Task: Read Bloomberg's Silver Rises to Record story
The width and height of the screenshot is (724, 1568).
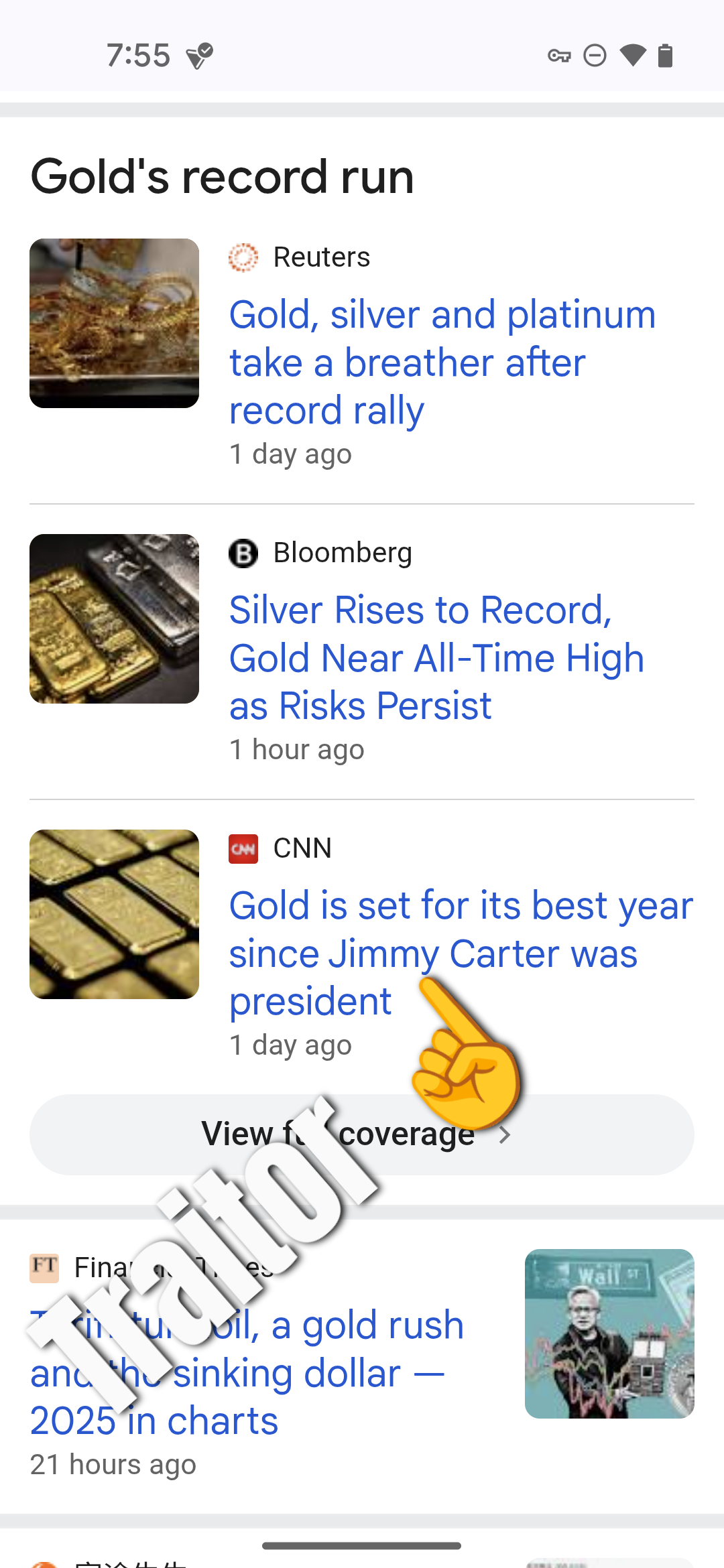Action: (436, 658)
